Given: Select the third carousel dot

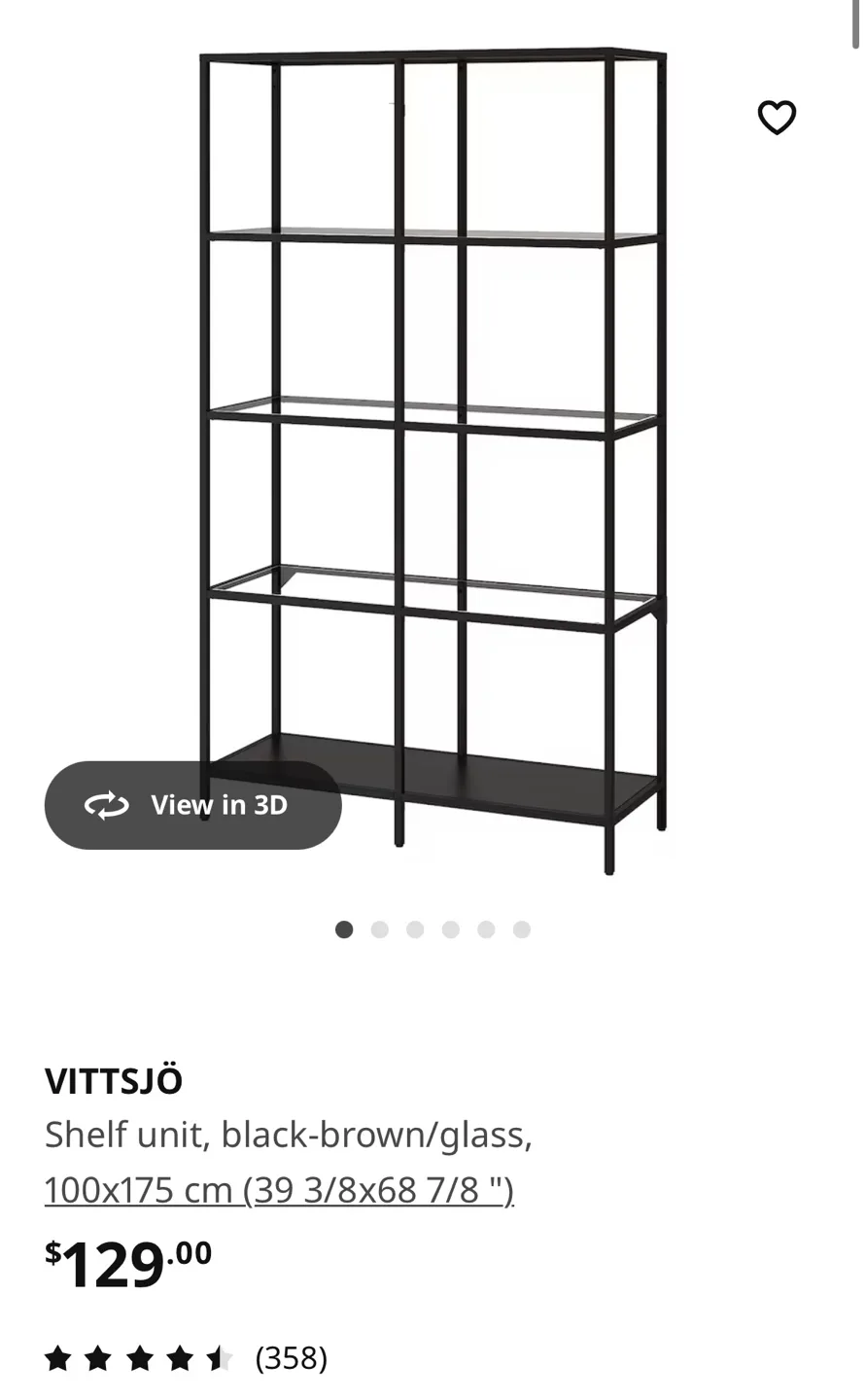Looking at the screenshot, I should pyautogui.click(x=415, y=929).
